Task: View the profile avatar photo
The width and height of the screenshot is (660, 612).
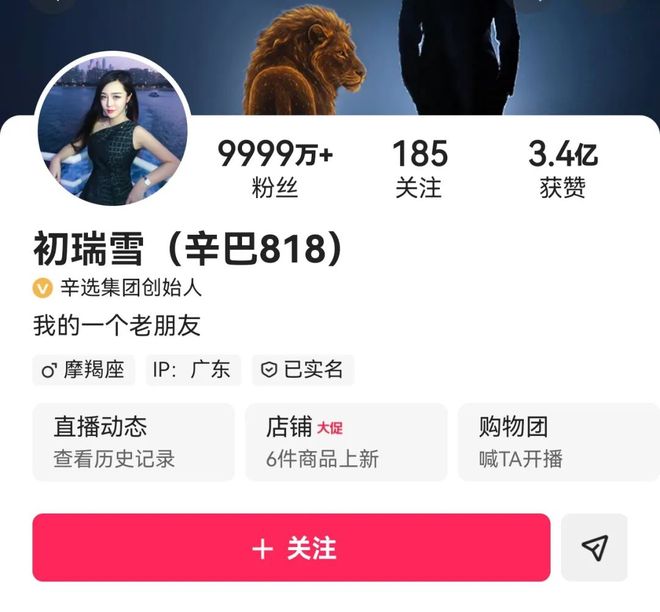Action: [112, 128]
